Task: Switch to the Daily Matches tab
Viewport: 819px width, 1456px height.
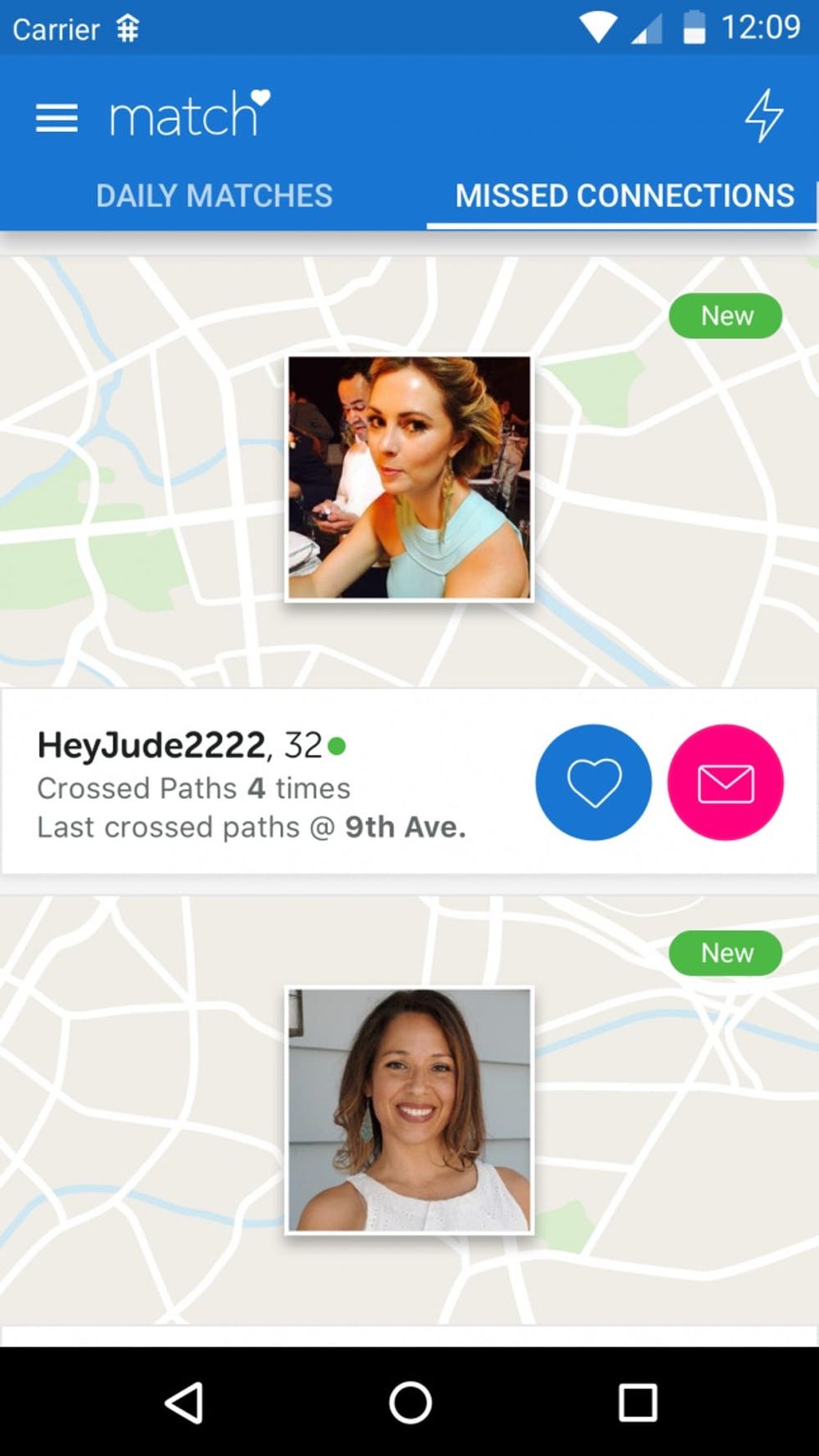Action: point(214,196)
